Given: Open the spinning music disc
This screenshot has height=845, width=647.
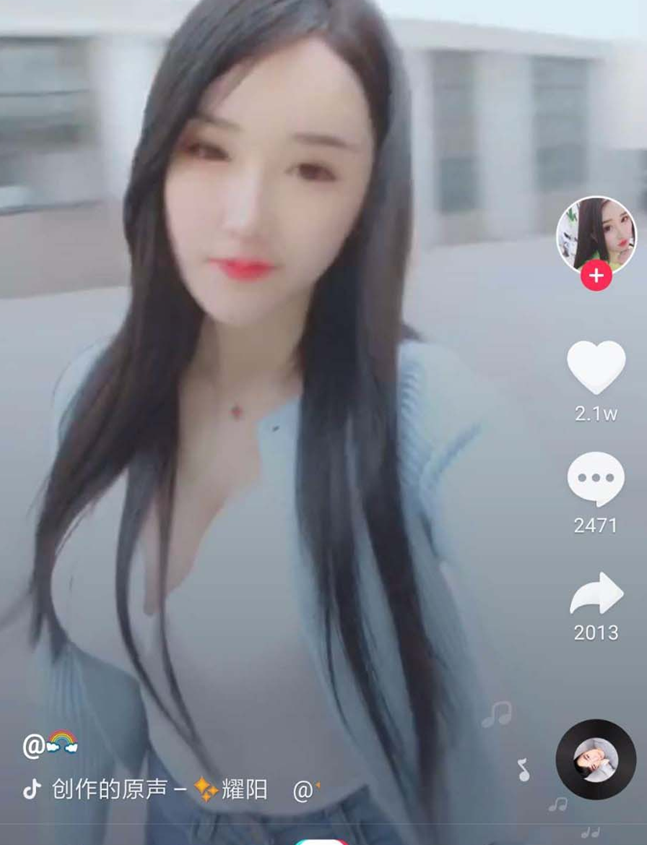Looking at the screenshot, I should point(596,760).
